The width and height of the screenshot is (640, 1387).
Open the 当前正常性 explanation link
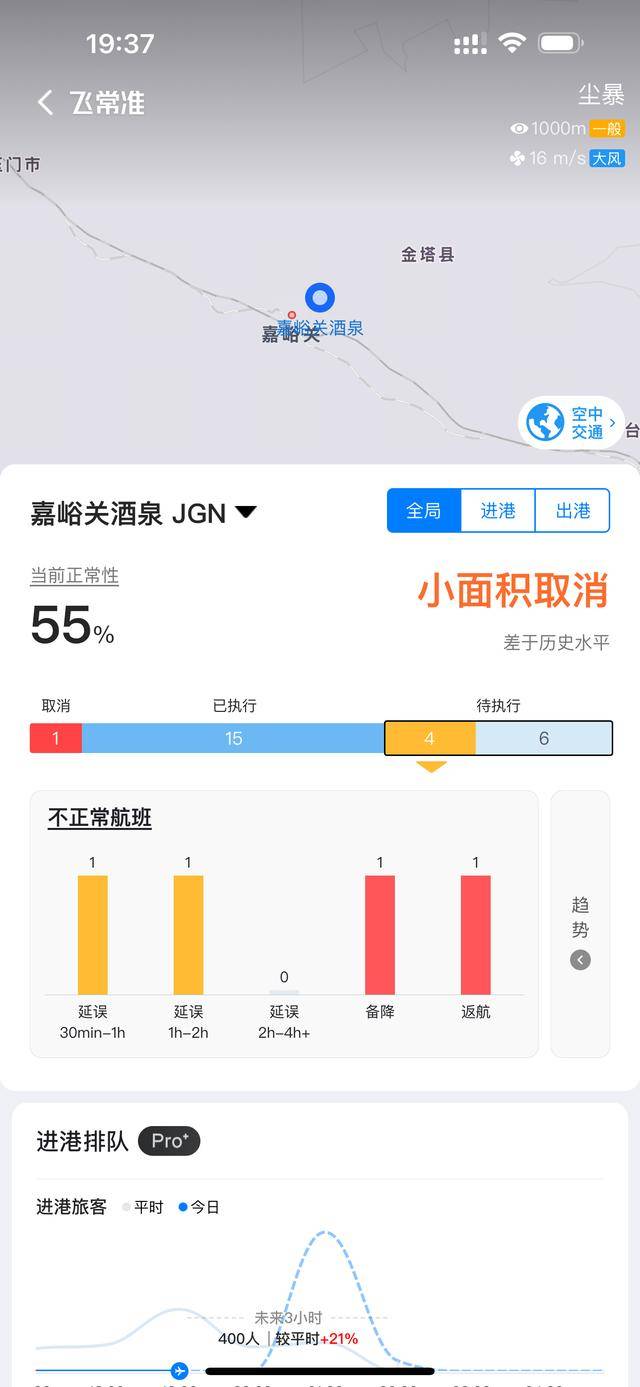point(74,576)
